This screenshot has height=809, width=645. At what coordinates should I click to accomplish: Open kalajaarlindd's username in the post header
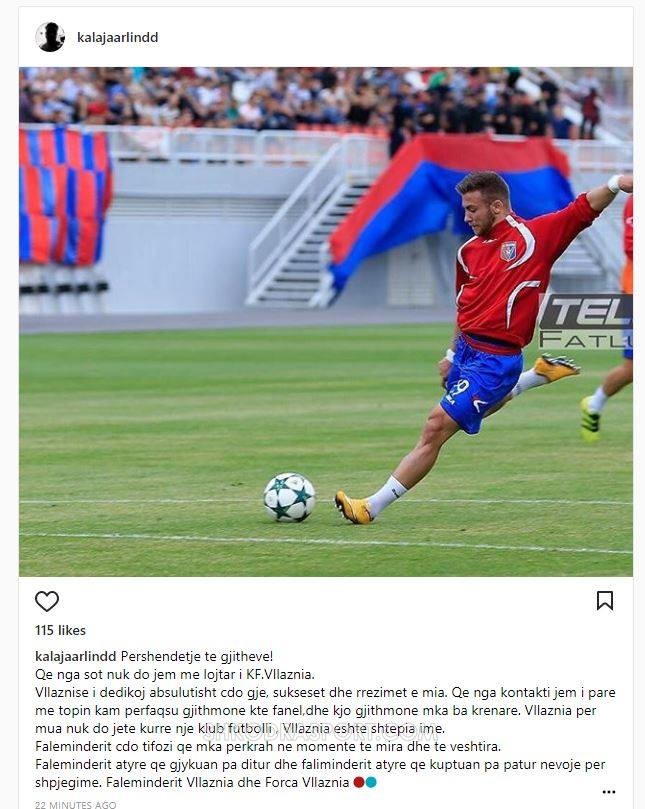[117, 38]
